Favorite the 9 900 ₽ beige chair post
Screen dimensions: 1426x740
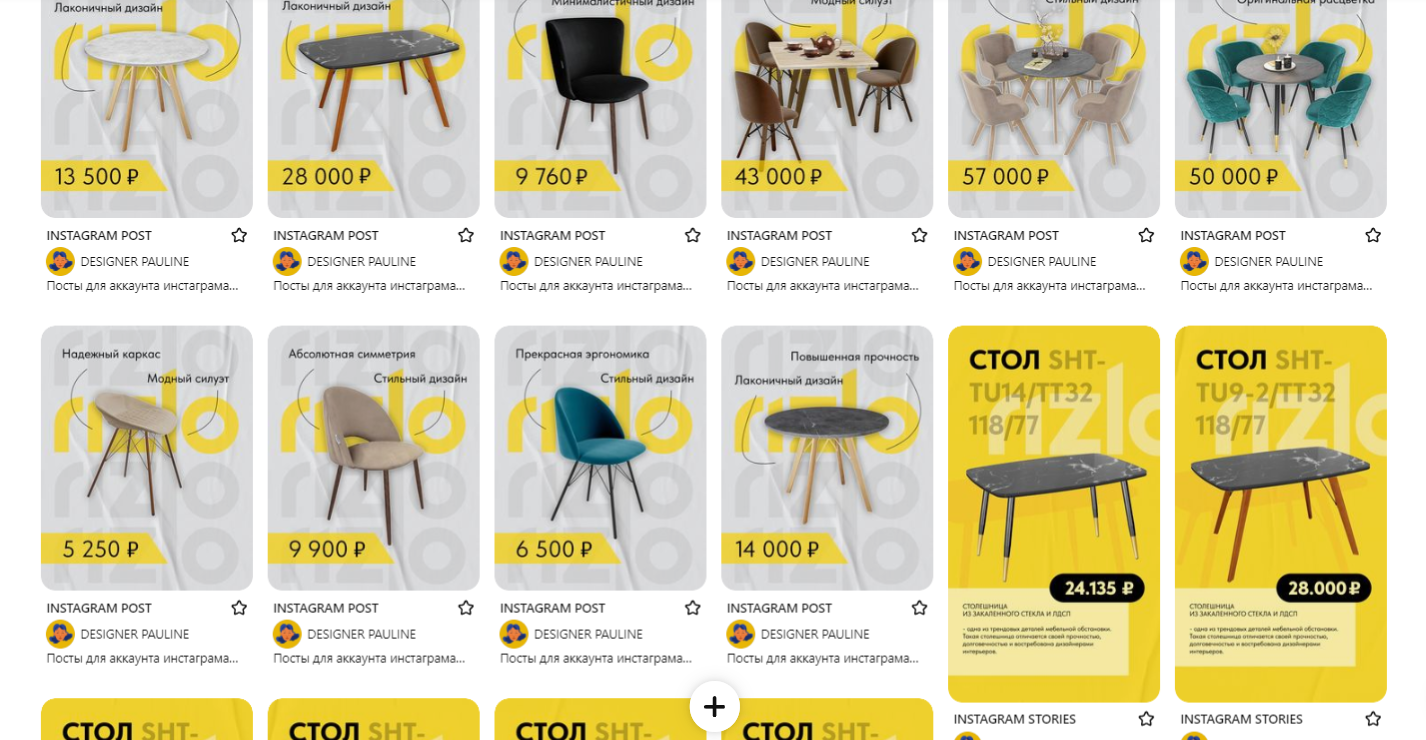pos(466,608)
